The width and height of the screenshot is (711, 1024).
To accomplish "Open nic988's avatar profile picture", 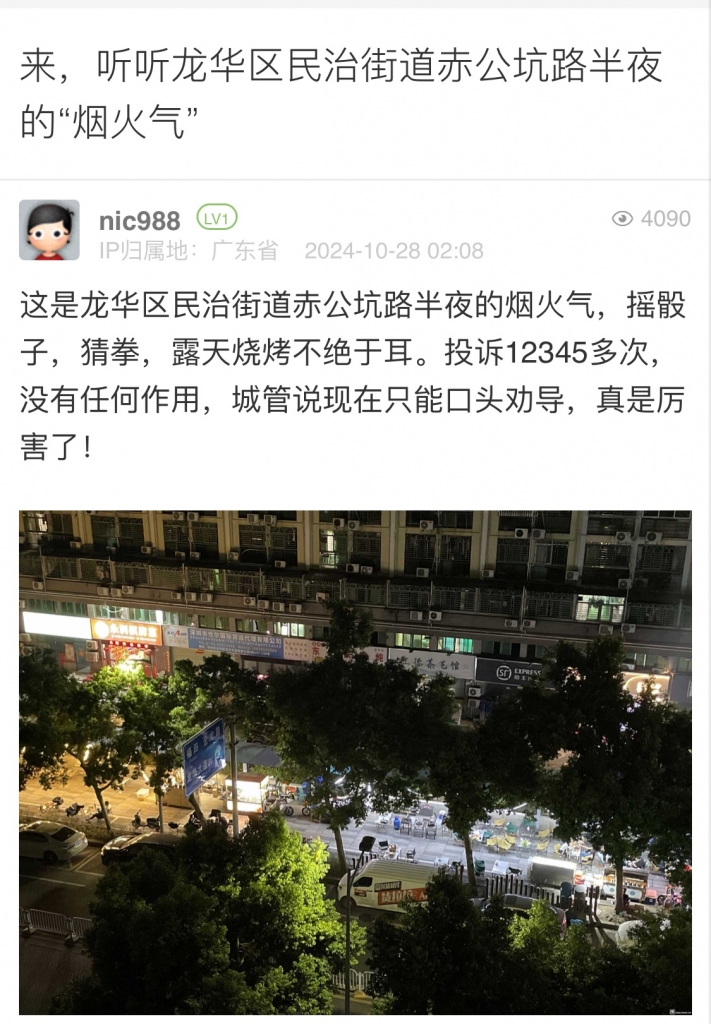I will tap(49, 230).
